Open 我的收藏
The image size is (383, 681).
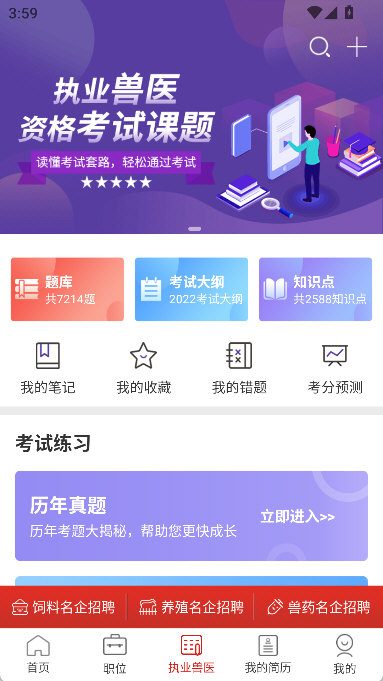pos(144,368)
